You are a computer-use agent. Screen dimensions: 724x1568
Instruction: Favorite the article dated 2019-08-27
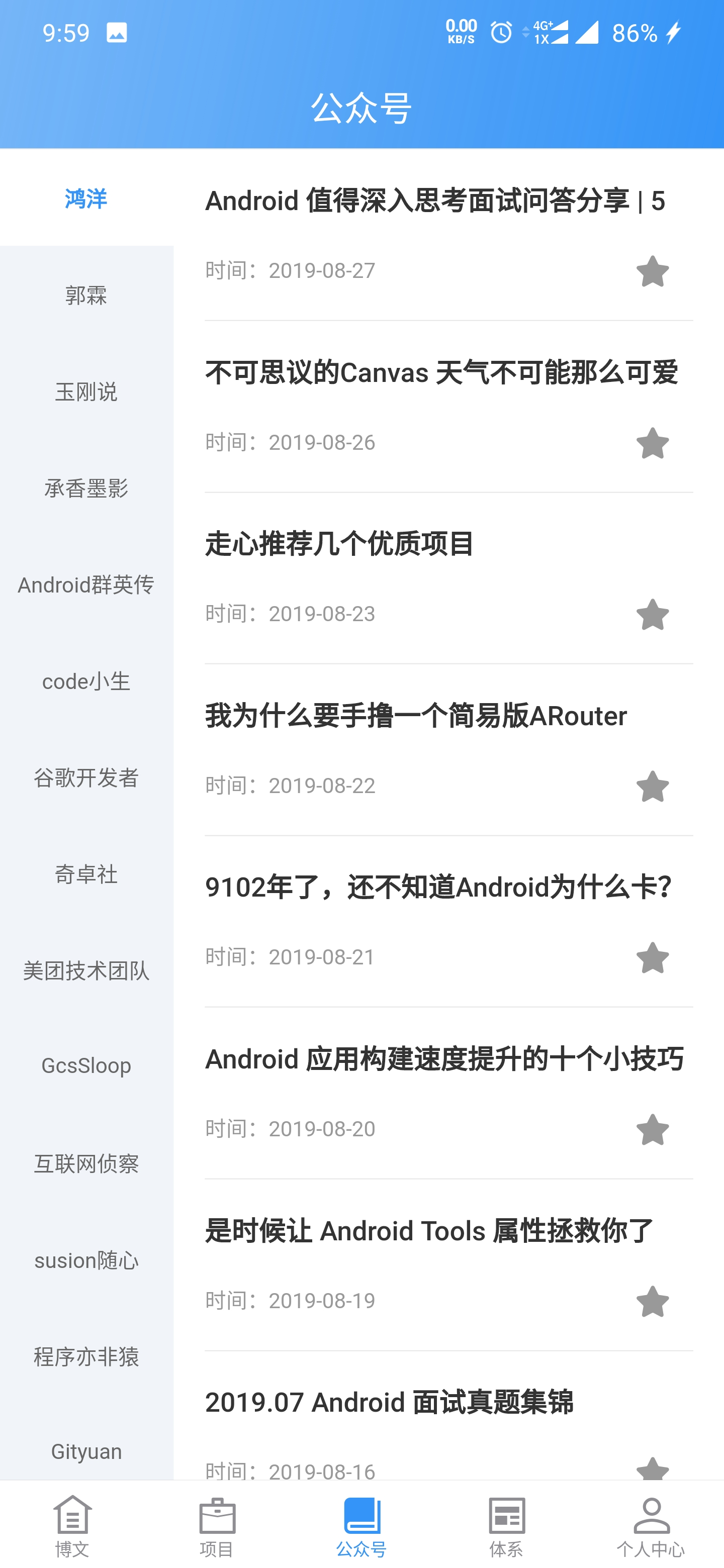point(652,271)
